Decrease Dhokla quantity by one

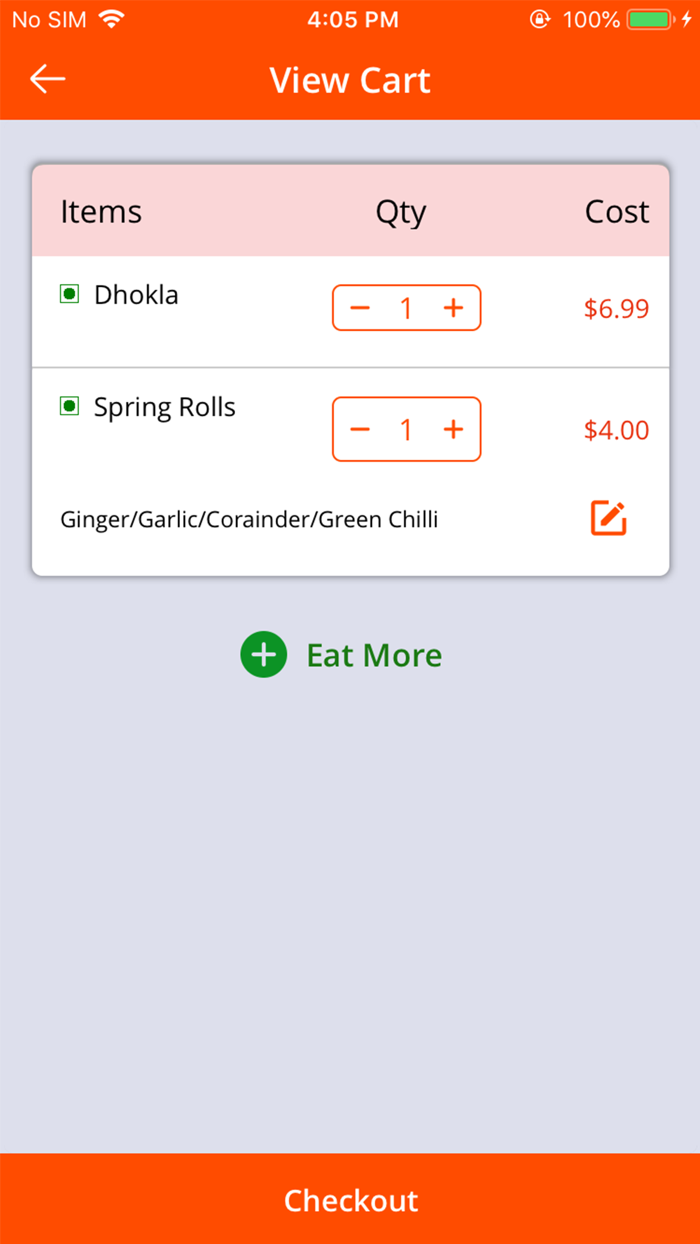[x=360, y=308]
